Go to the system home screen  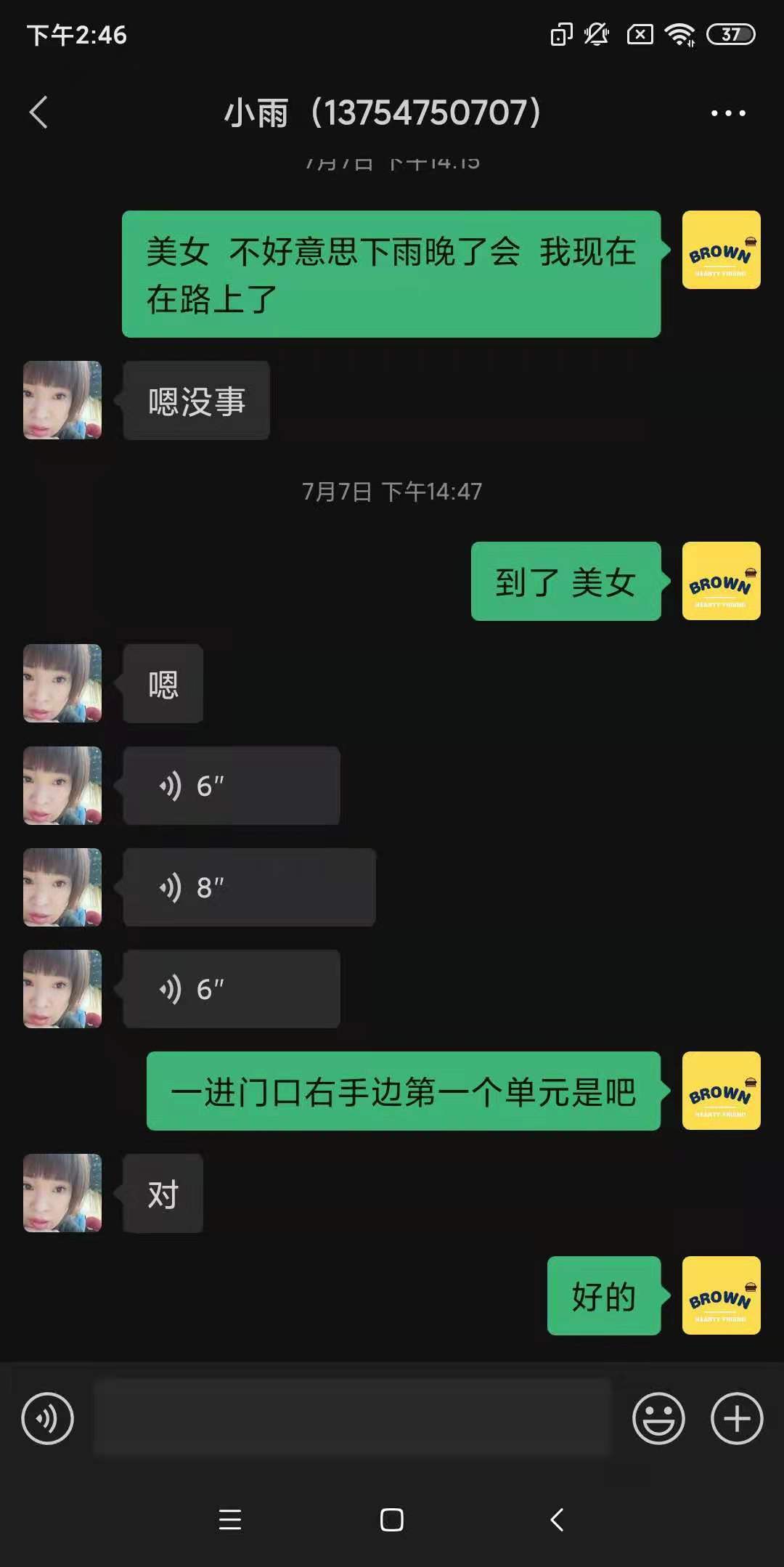pos(392,1520)
